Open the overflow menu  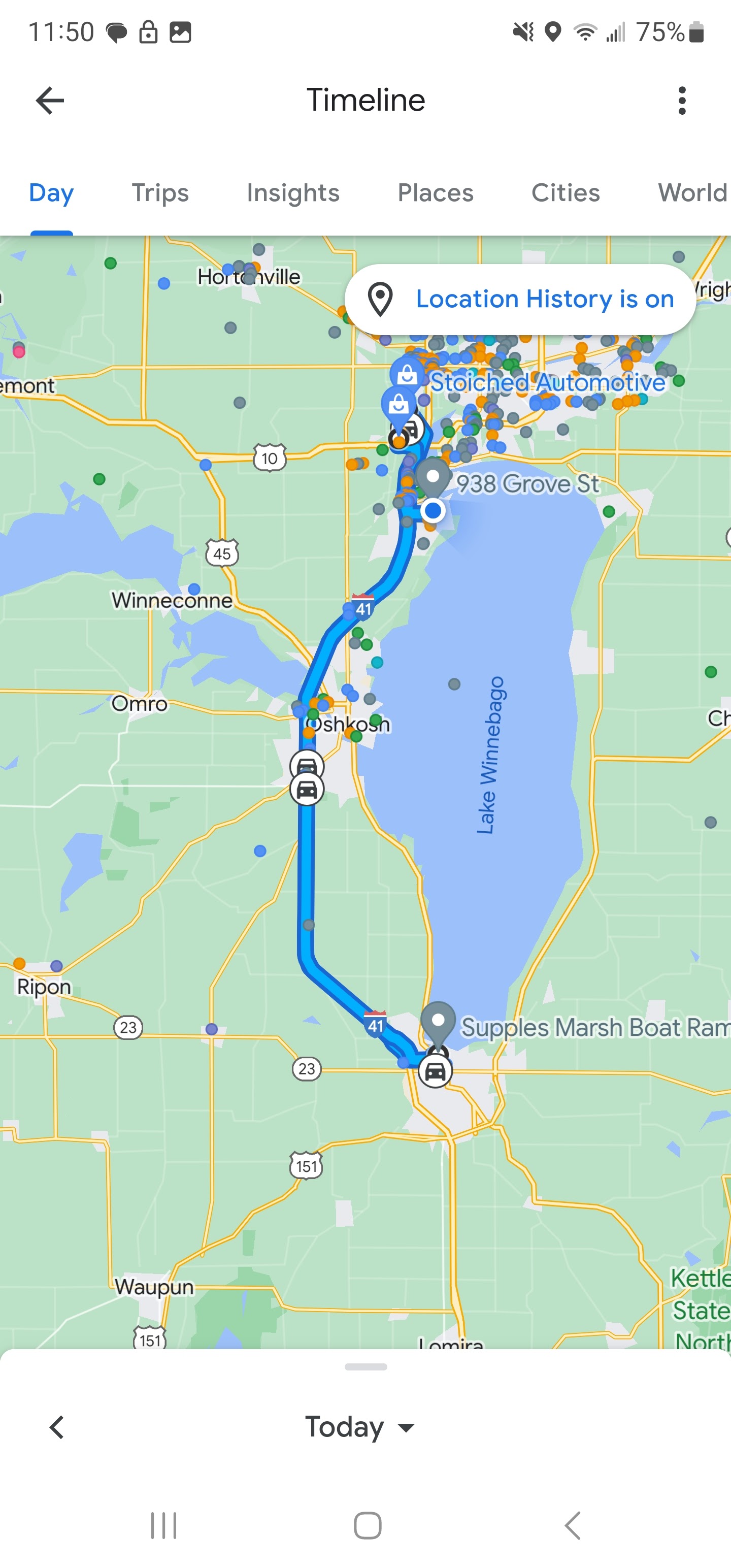pyautogui.click(x=682, y=101)
